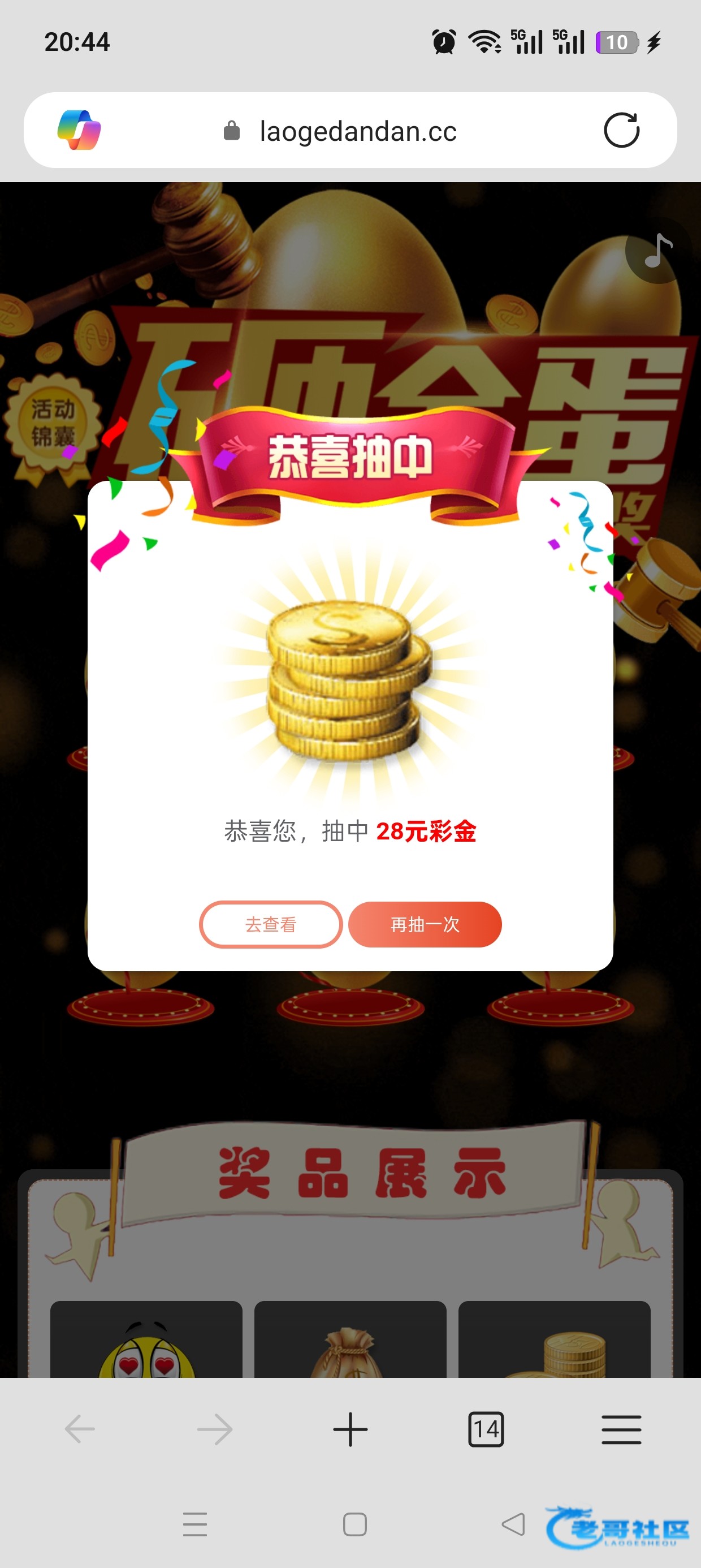Tap the system back triangle
701x1568 pixels.
pyautogui.click(x=513, y=1524)
